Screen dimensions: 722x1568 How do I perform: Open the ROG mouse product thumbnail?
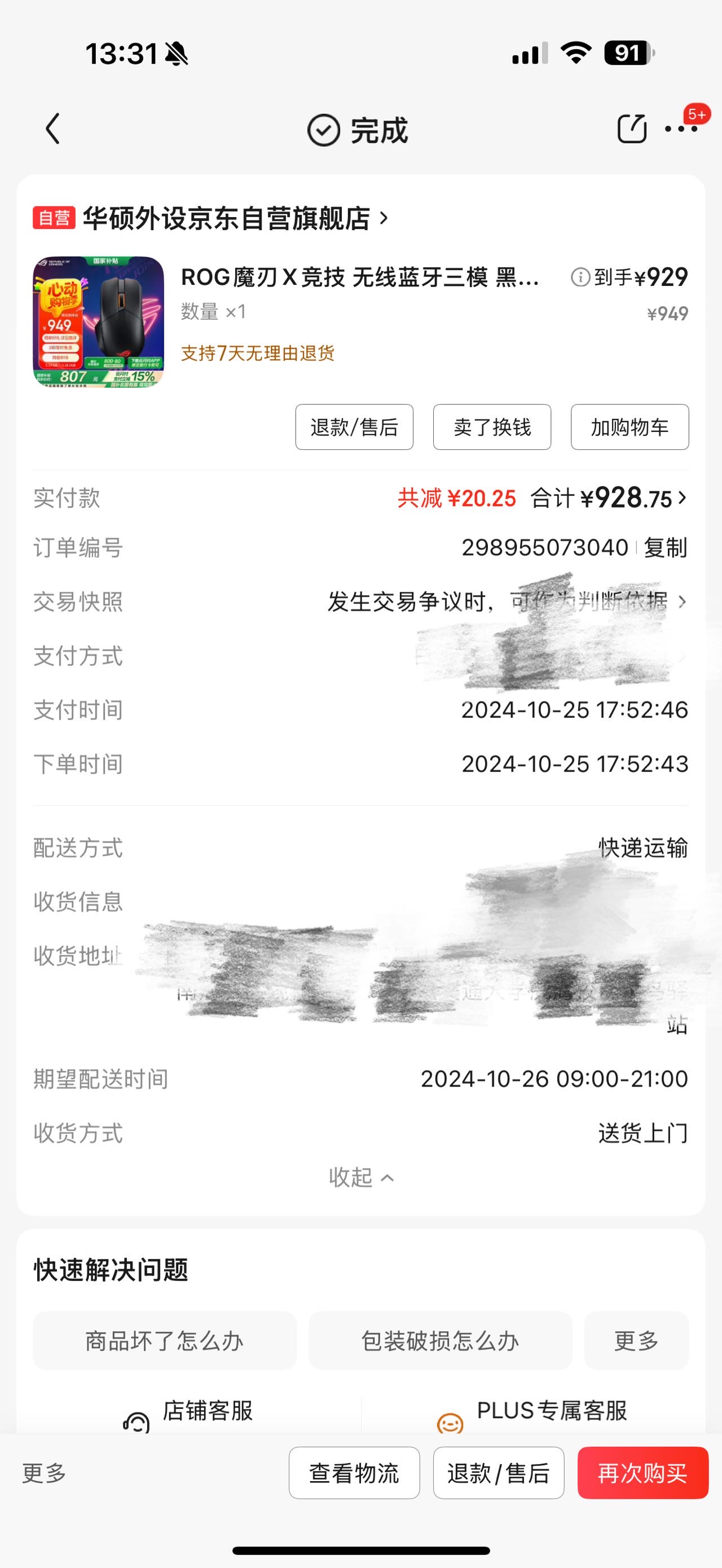99,321
